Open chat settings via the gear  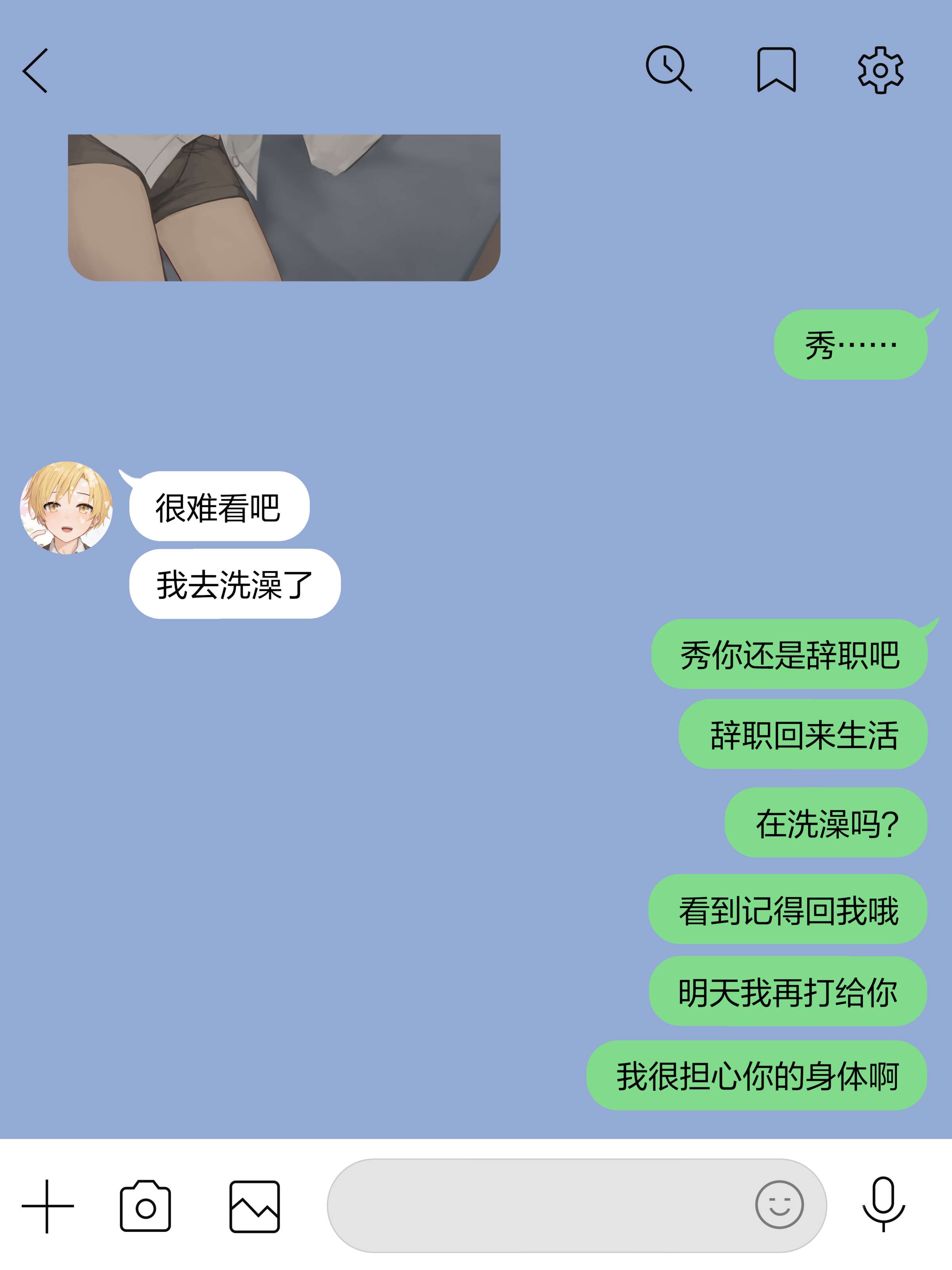coord(880,70)
